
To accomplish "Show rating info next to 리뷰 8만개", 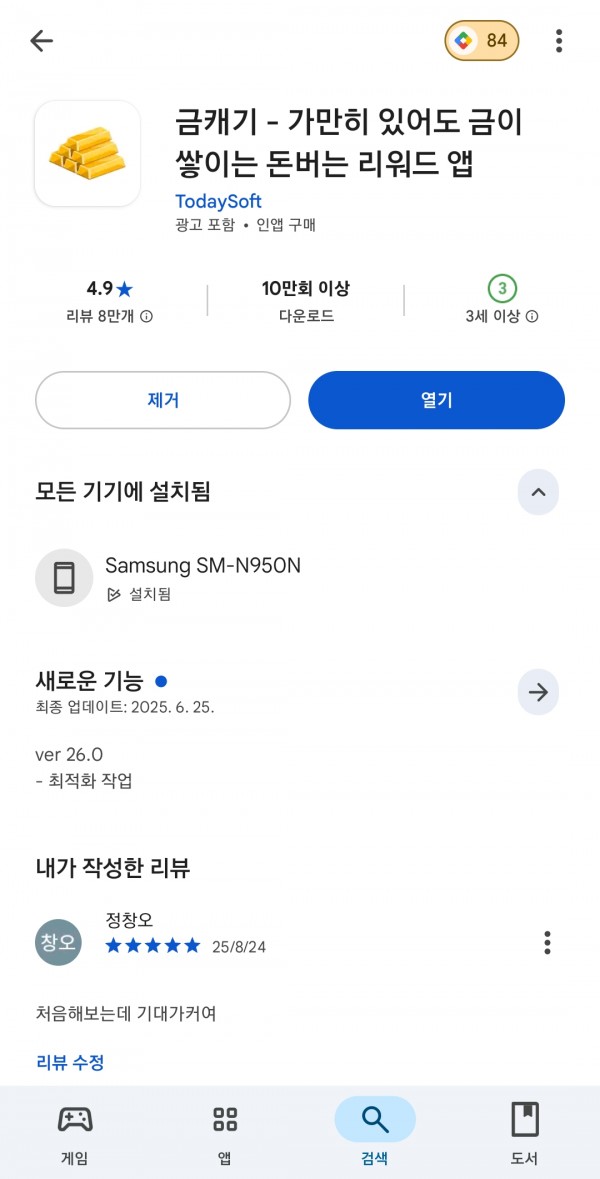I will [147, 317].
